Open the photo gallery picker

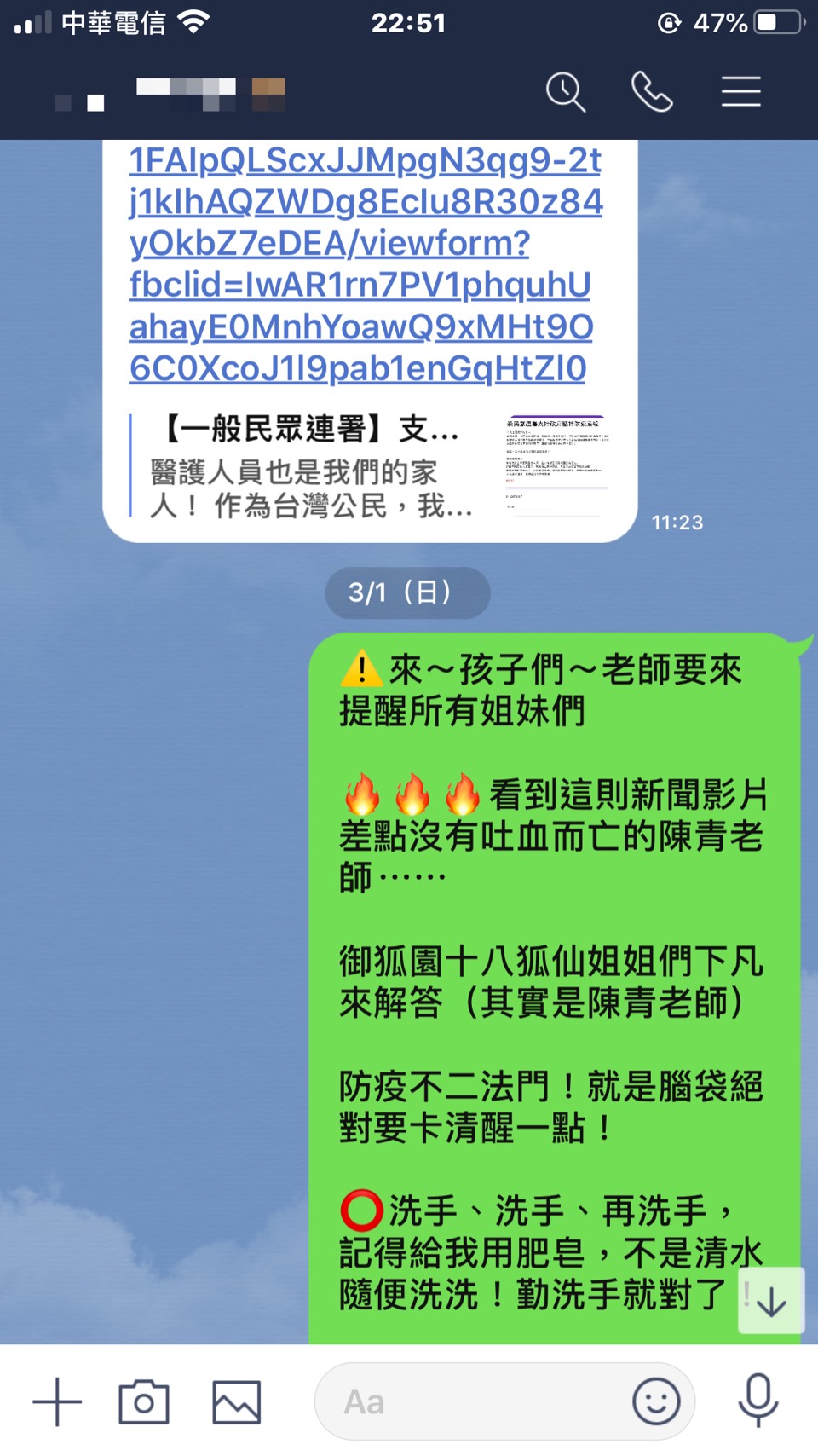[x=236, y=1401]
